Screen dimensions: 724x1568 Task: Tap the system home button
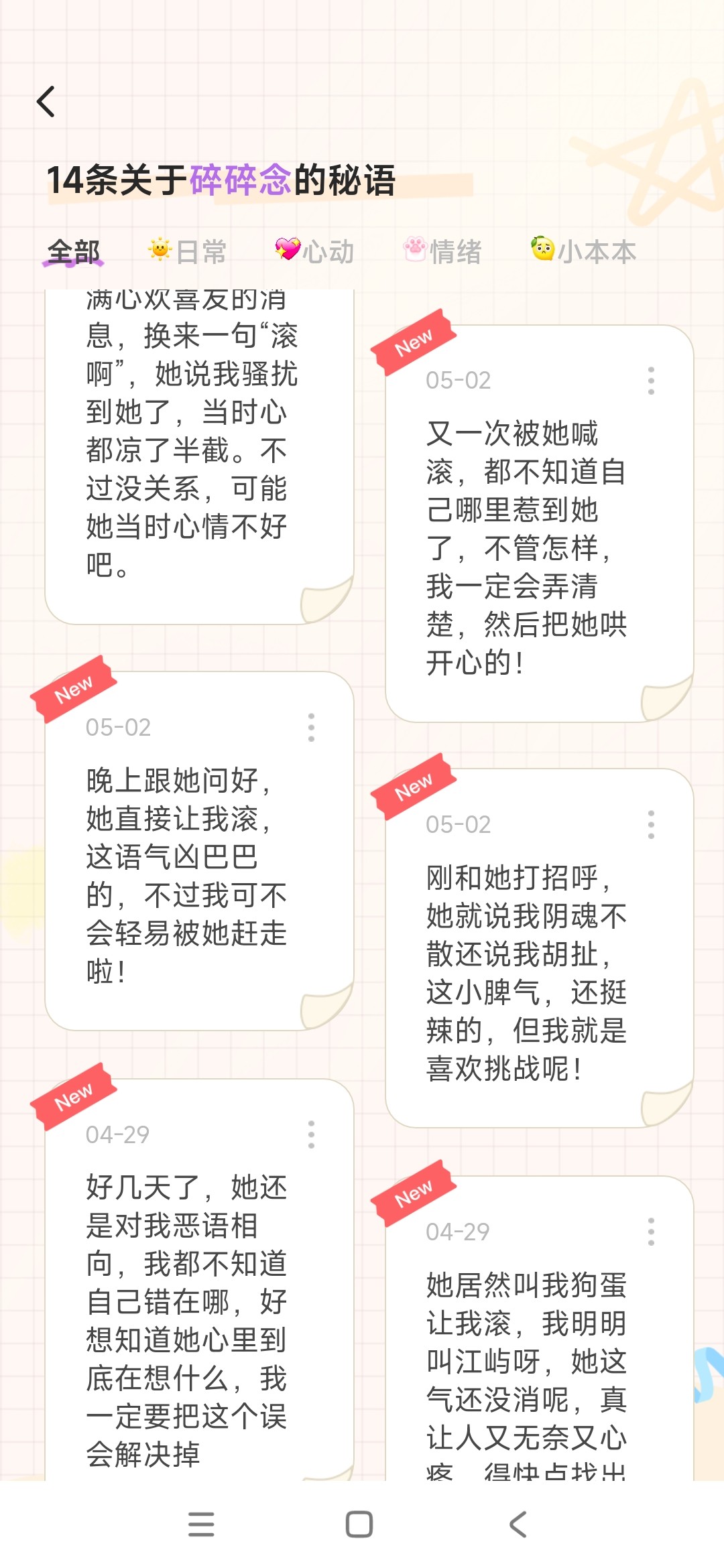tap(359, 1524)
